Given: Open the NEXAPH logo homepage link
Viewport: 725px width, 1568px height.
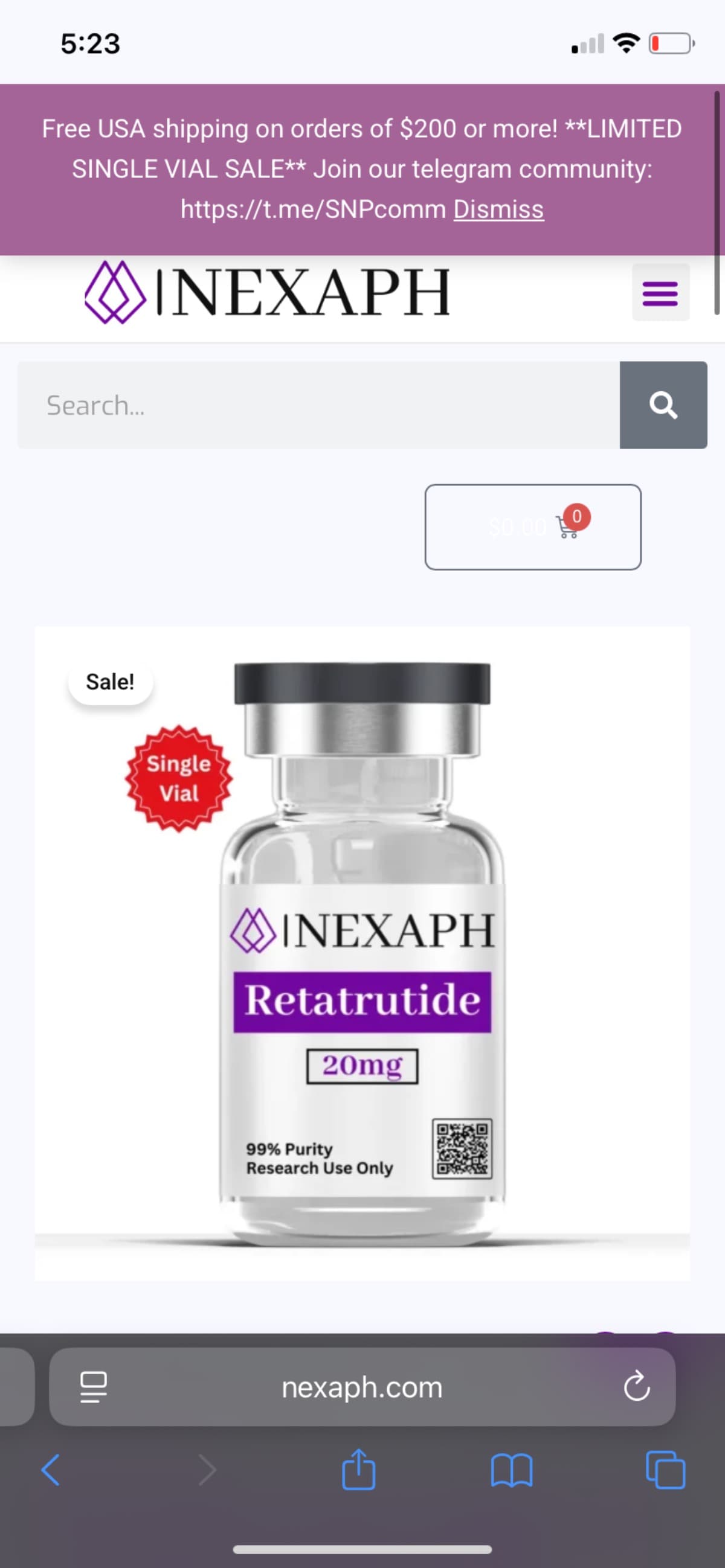Looking at the screenshot, I should tap(268, 293).
